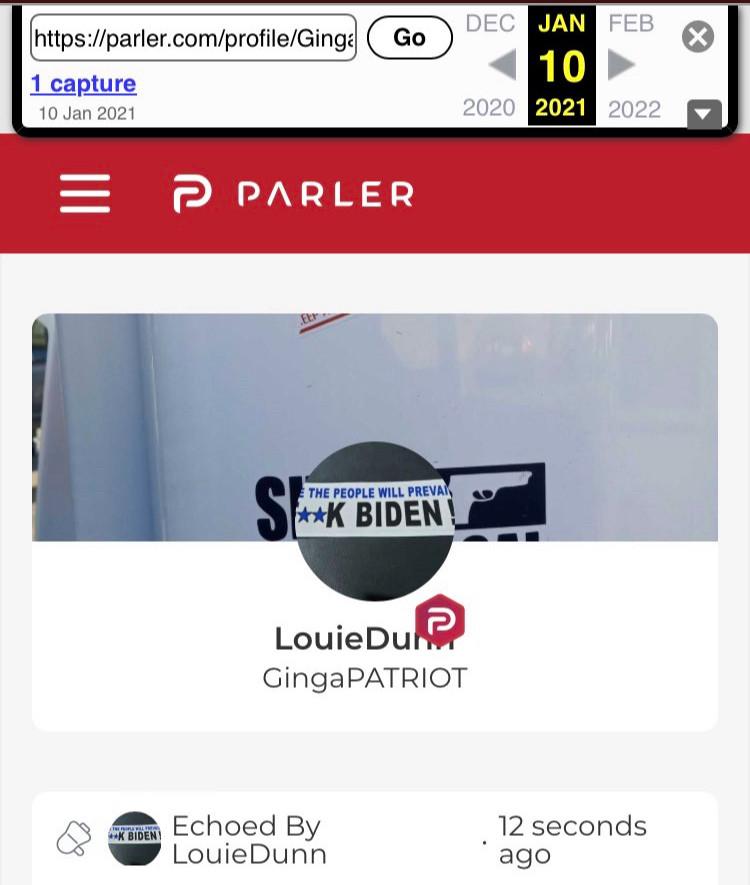This screenshot has height=885, width=750.
Task: Expand the Wayback toolbar dropdown arrow
Action: tap(704, 114)
